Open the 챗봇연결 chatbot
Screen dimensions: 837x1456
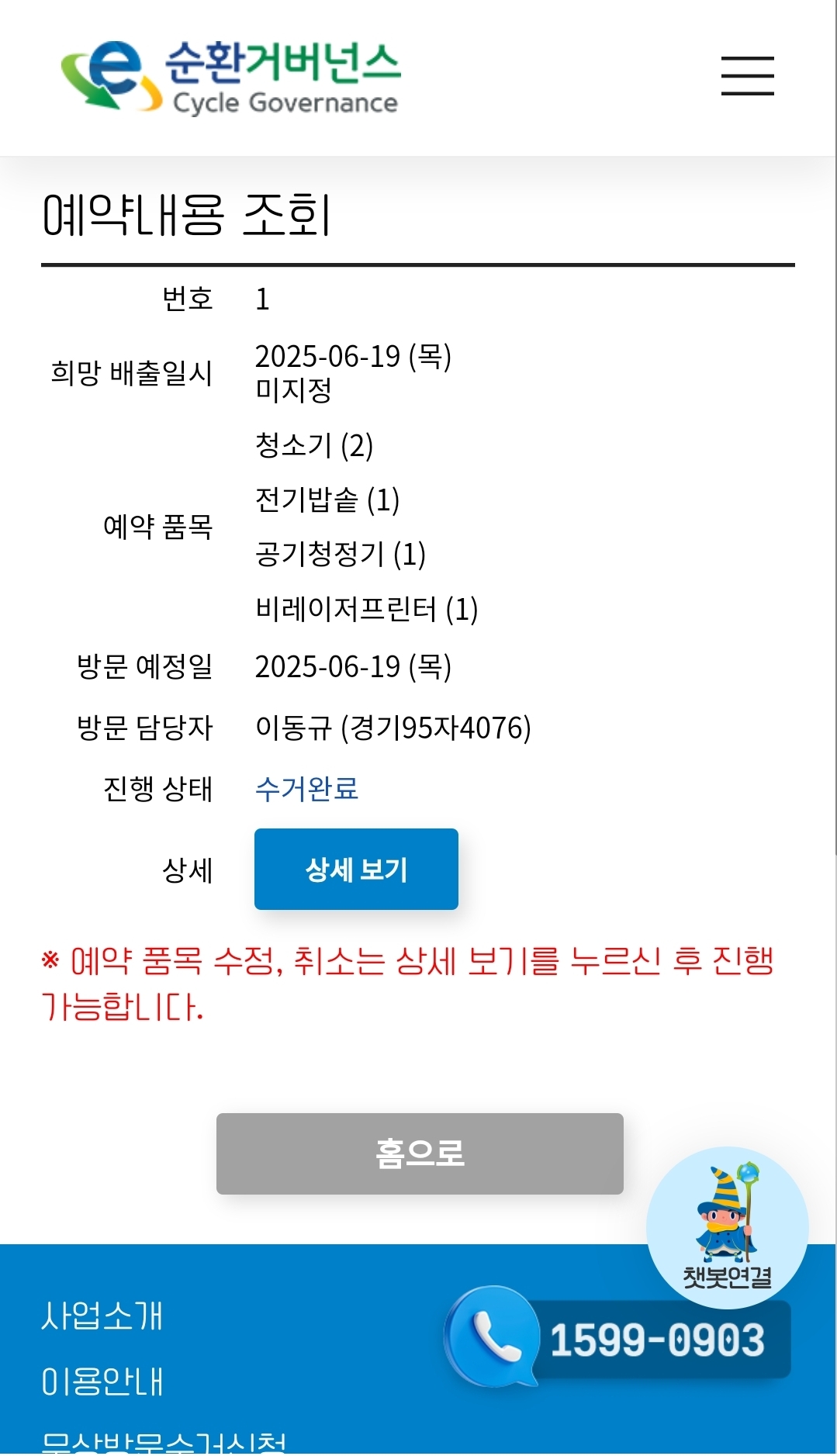tap(727, 1228)
